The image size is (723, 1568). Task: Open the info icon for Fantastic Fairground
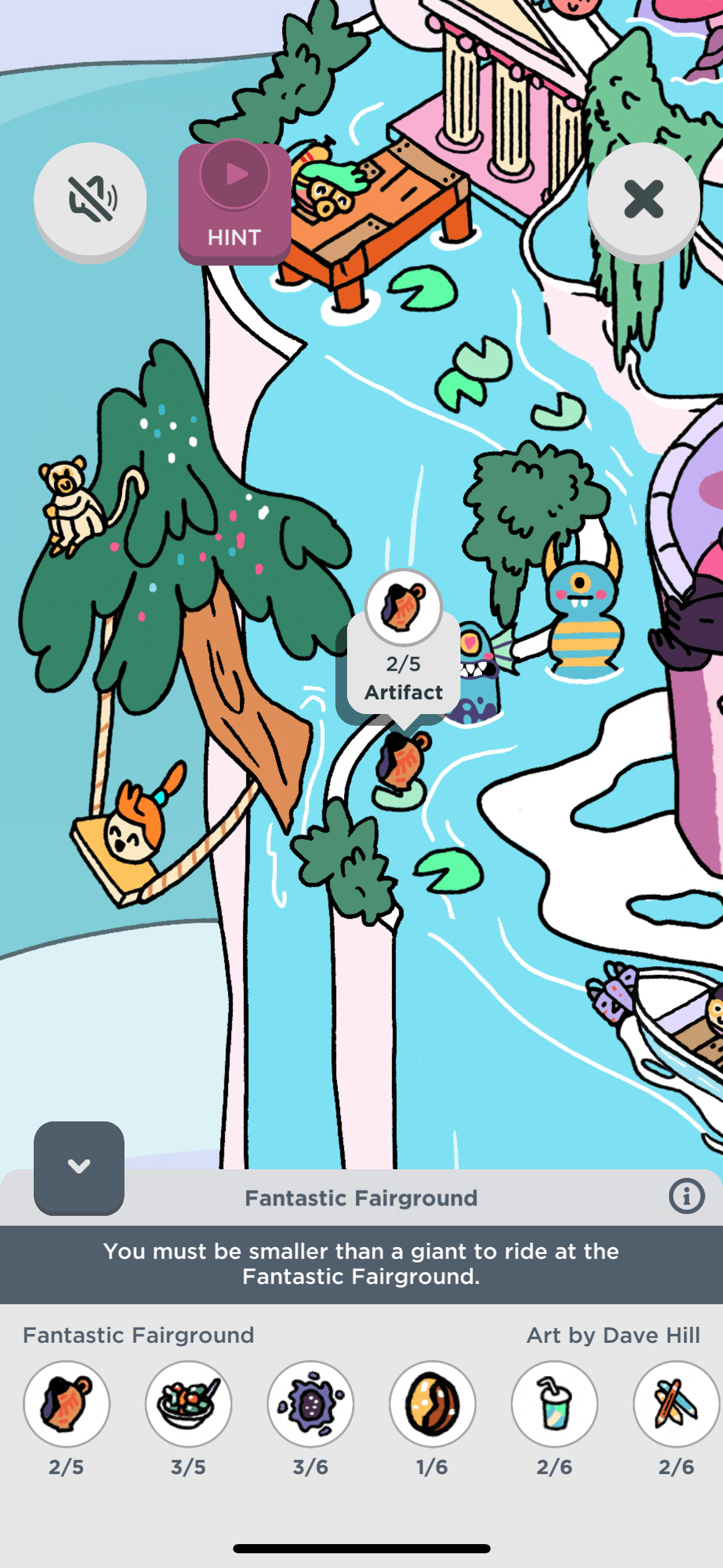tap(686, 1196)
